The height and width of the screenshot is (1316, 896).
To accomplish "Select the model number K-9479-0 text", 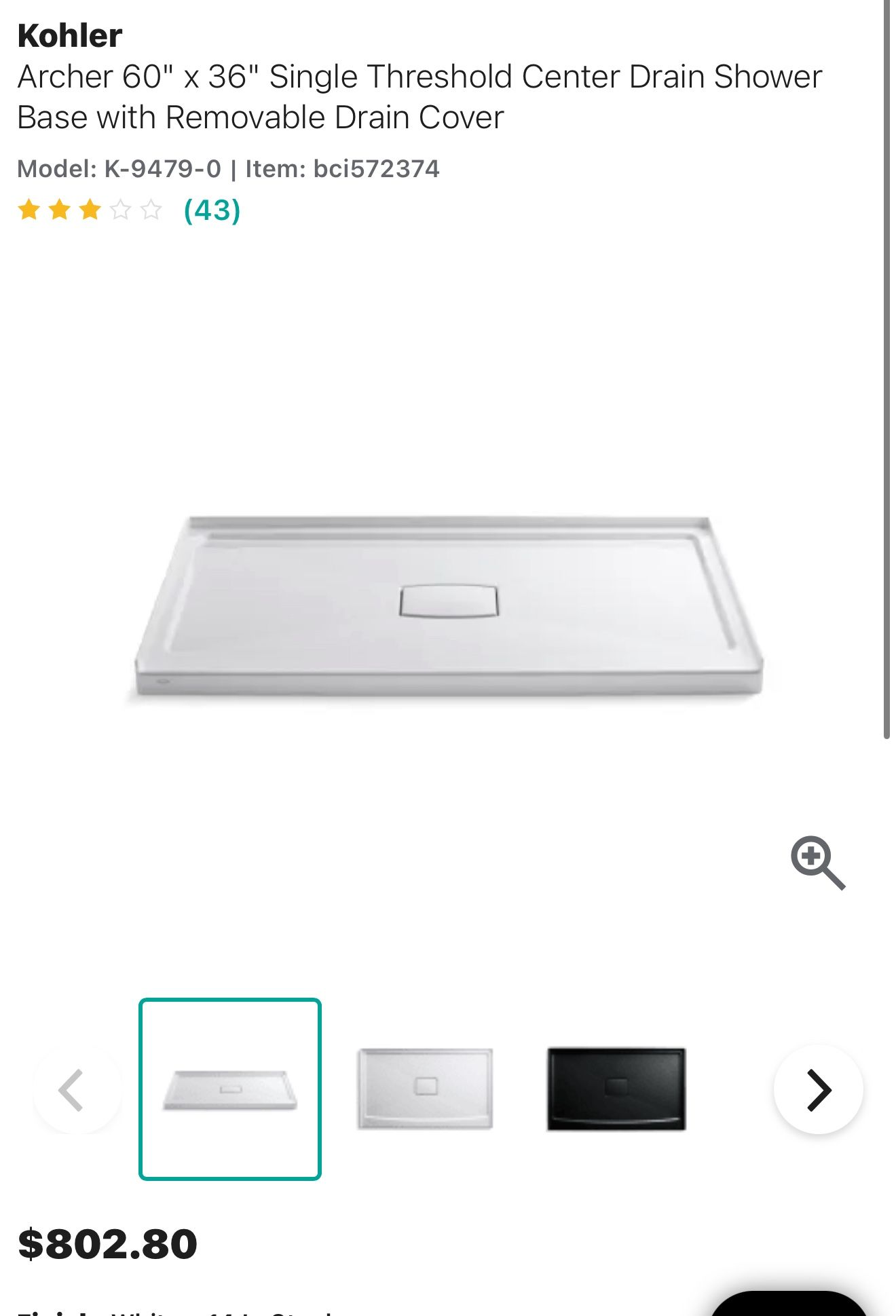I will click(x=163, y=168).
